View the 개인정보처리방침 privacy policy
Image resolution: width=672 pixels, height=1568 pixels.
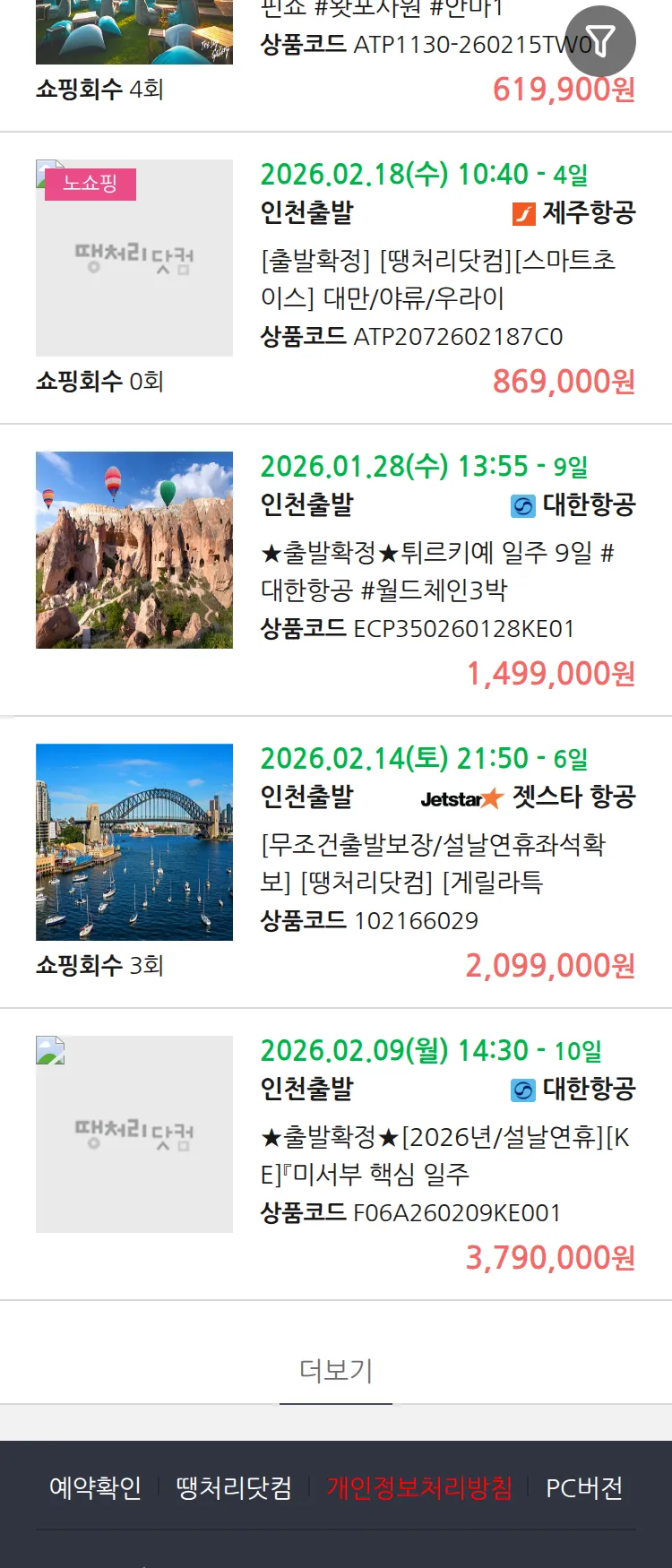(419, 1488)
